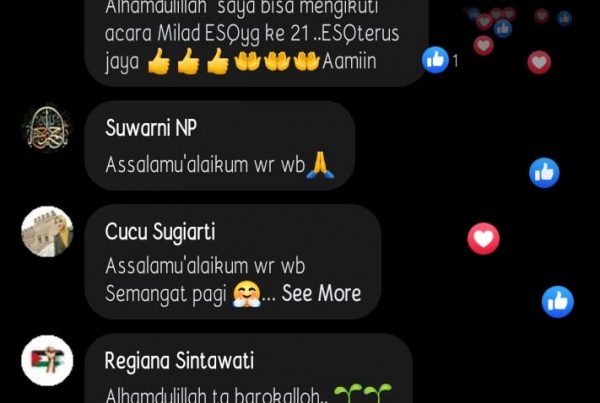Image resolution: width=600 pixels, height=403 pixels.
Task: Expand Cucu Sugiarti's comment with See More
Action: pos(321,294)
